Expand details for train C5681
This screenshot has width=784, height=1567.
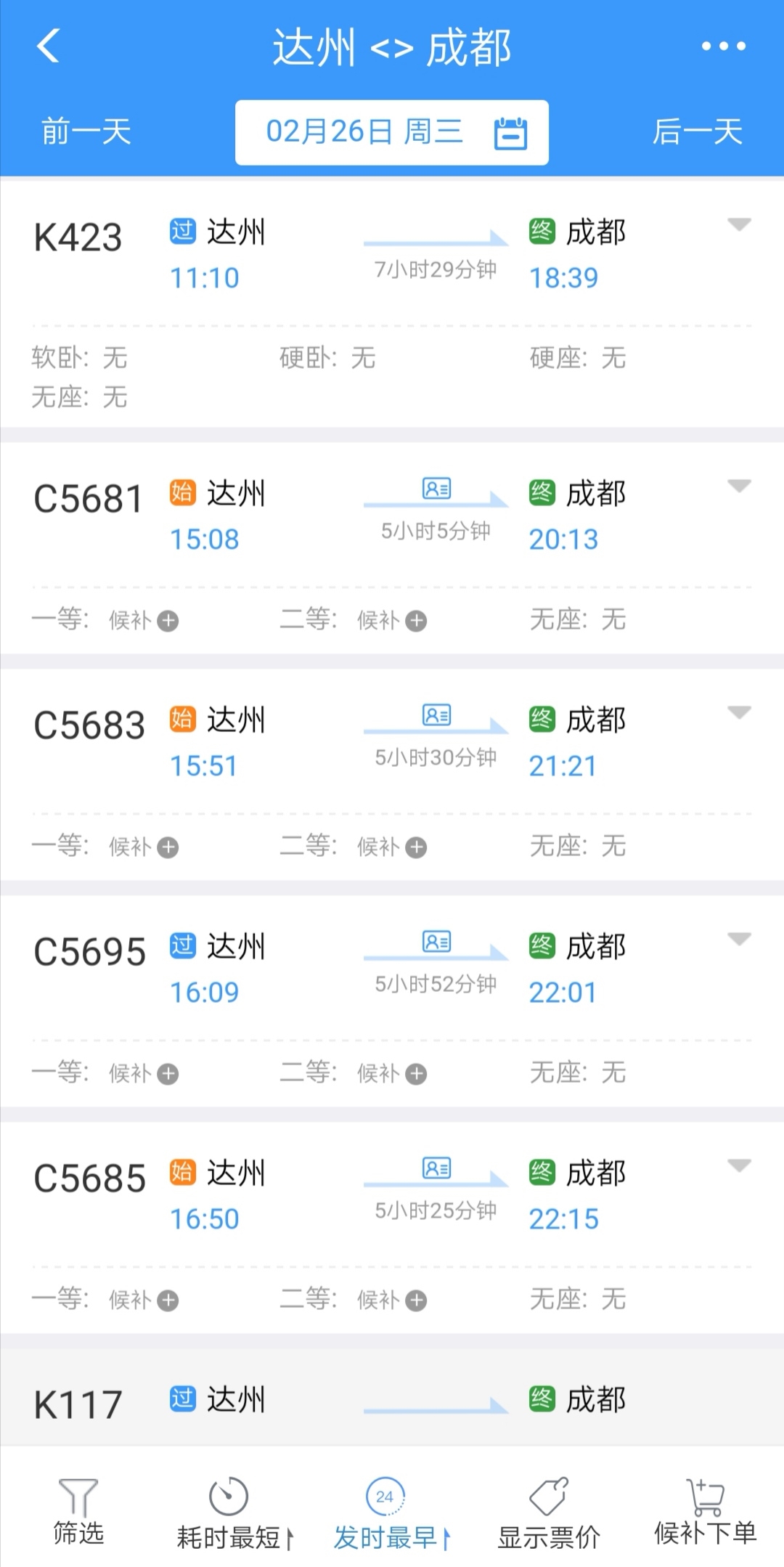click(739, 486)
